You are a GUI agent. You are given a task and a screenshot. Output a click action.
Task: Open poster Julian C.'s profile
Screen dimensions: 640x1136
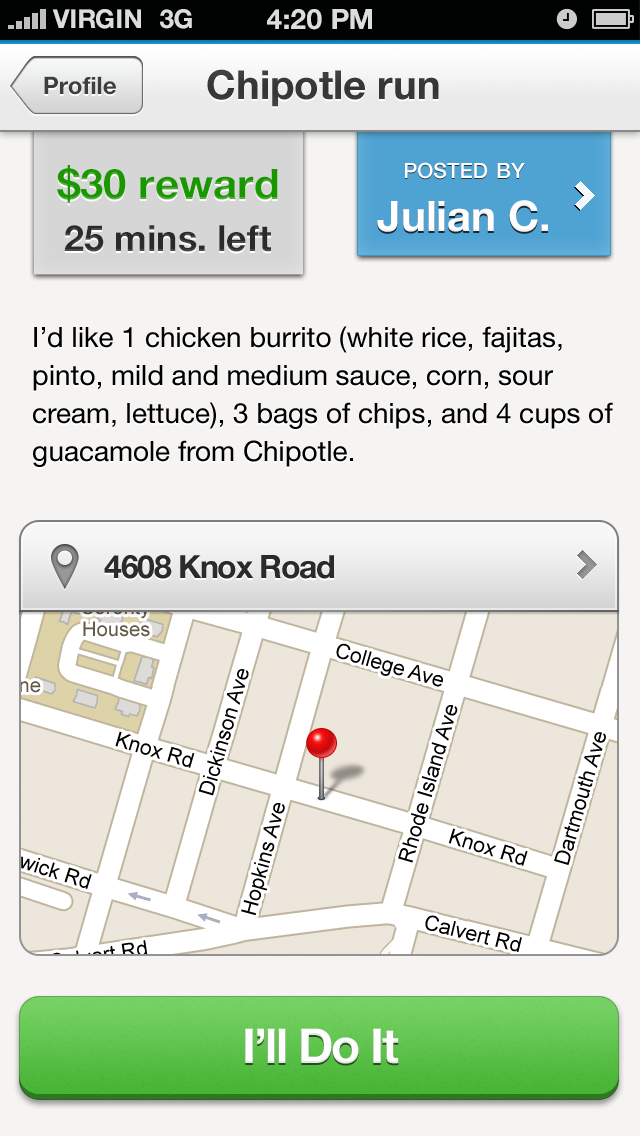coord(483,193)
